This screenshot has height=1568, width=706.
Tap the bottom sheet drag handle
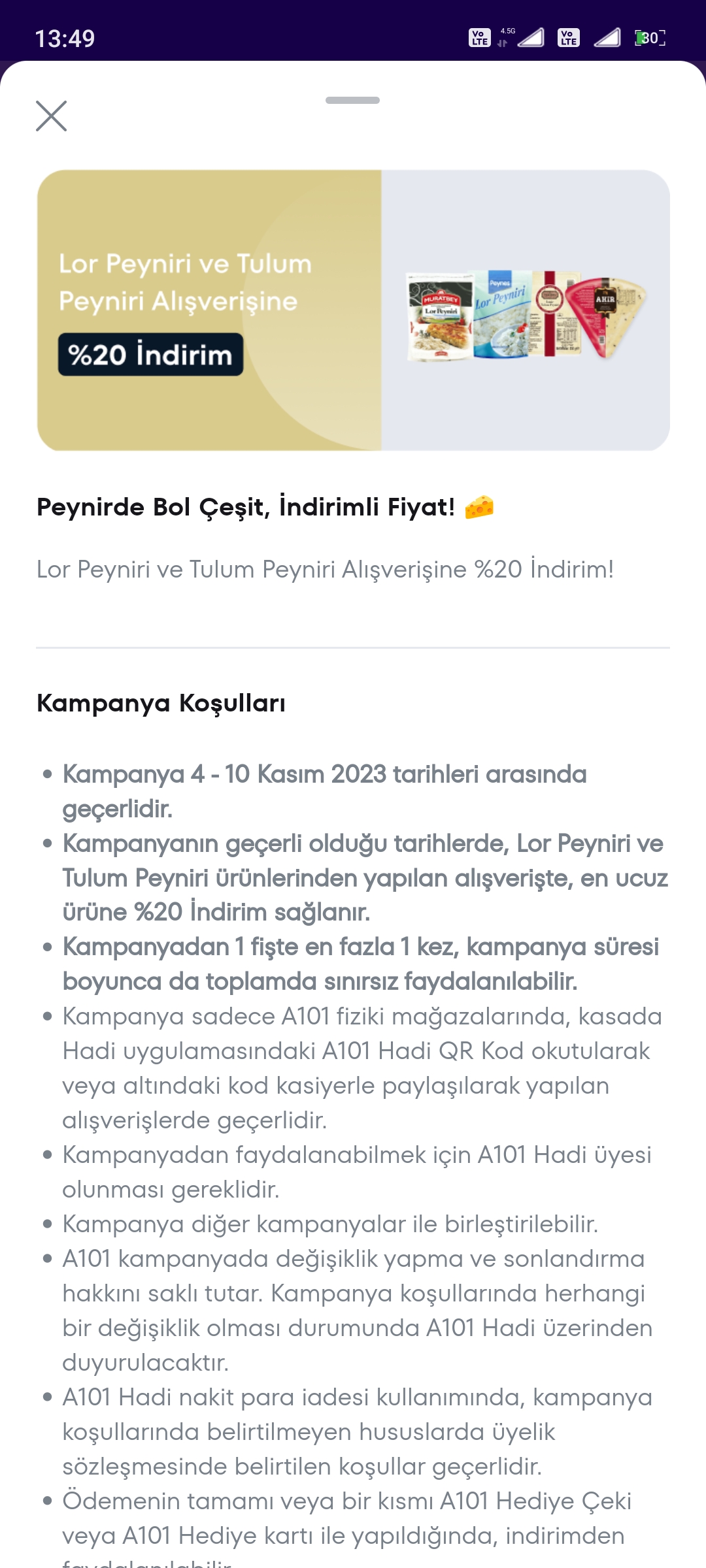[352, 100]
